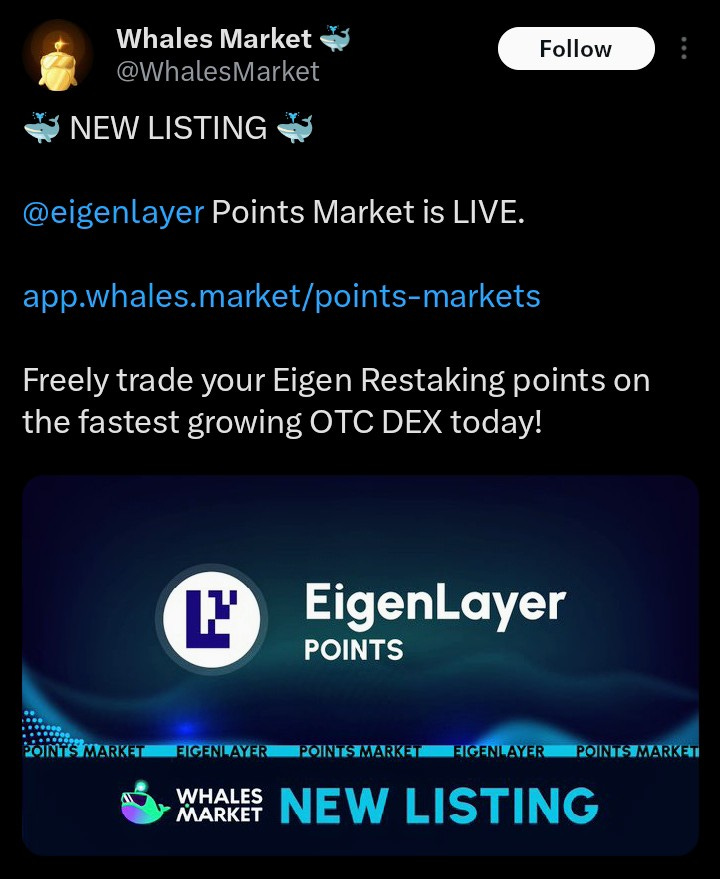Image resolution: width=720 pixels, height=879 pixels.
Task: View the EigenLayer Points listing image
Action: click(360, 665)
